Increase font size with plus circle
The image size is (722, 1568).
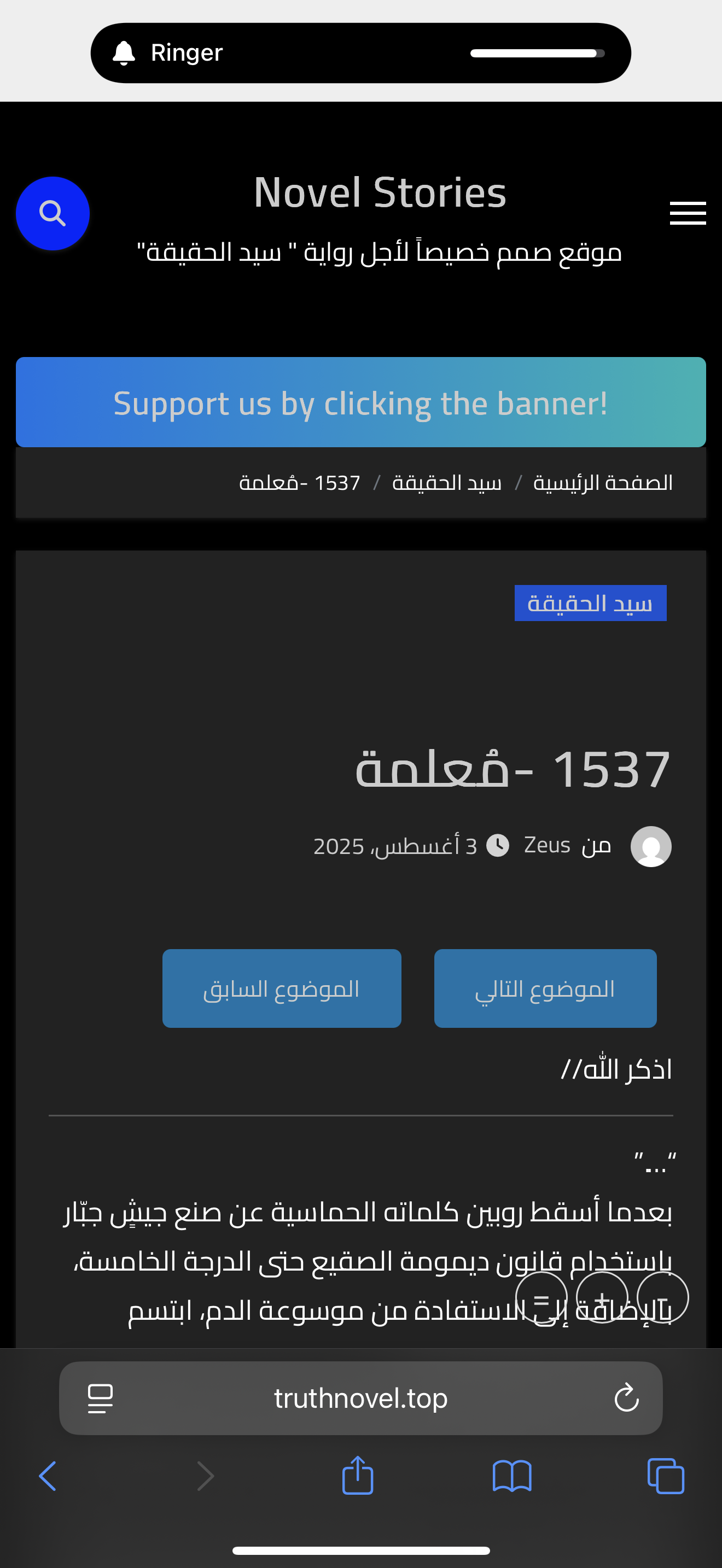click(602, 1298)
